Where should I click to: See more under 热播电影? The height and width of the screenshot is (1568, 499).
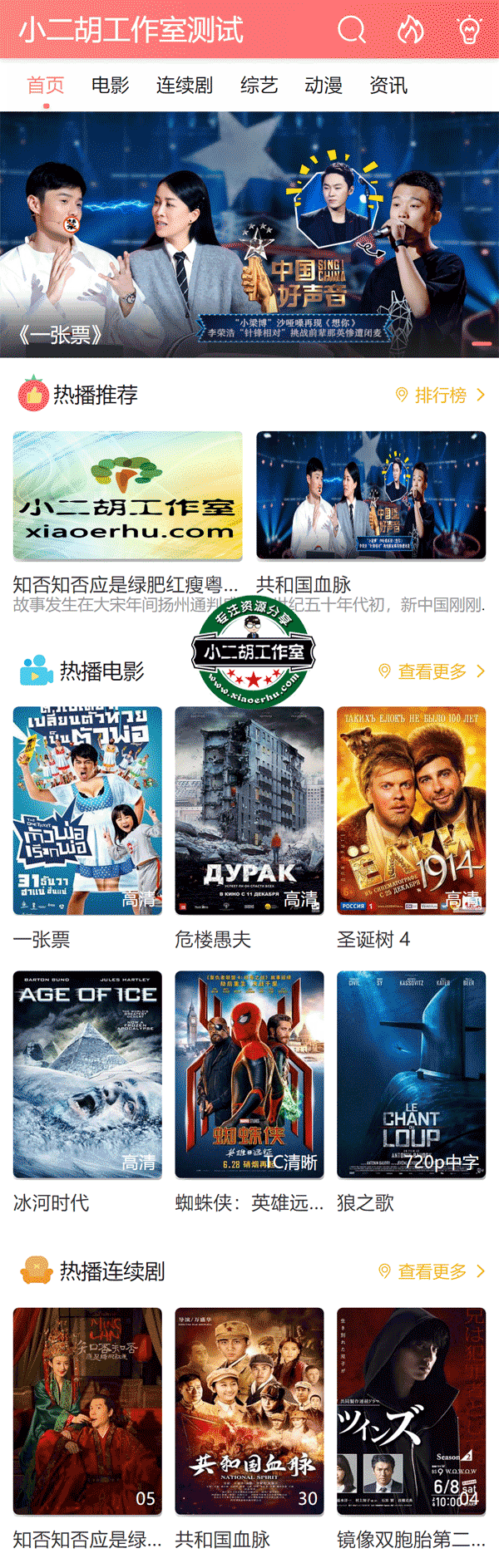[x=432, y=671]
